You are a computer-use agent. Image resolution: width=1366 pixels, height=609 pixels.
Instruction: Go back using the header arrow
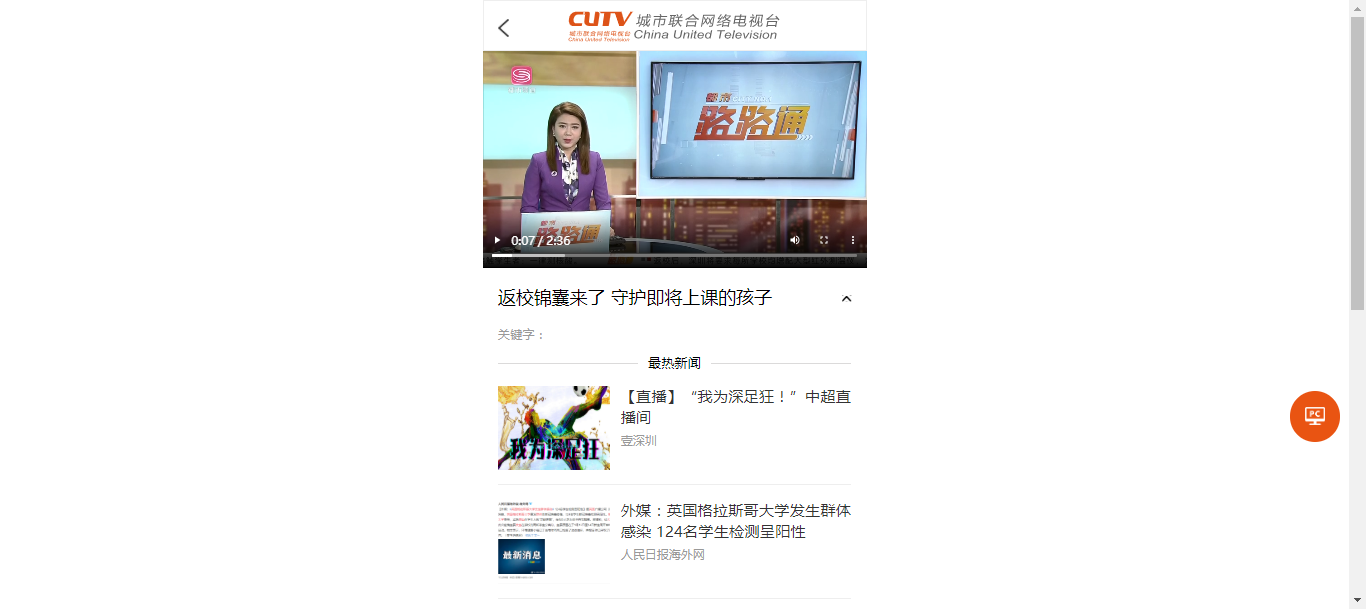pyautogui.click(x=504, y=28)
